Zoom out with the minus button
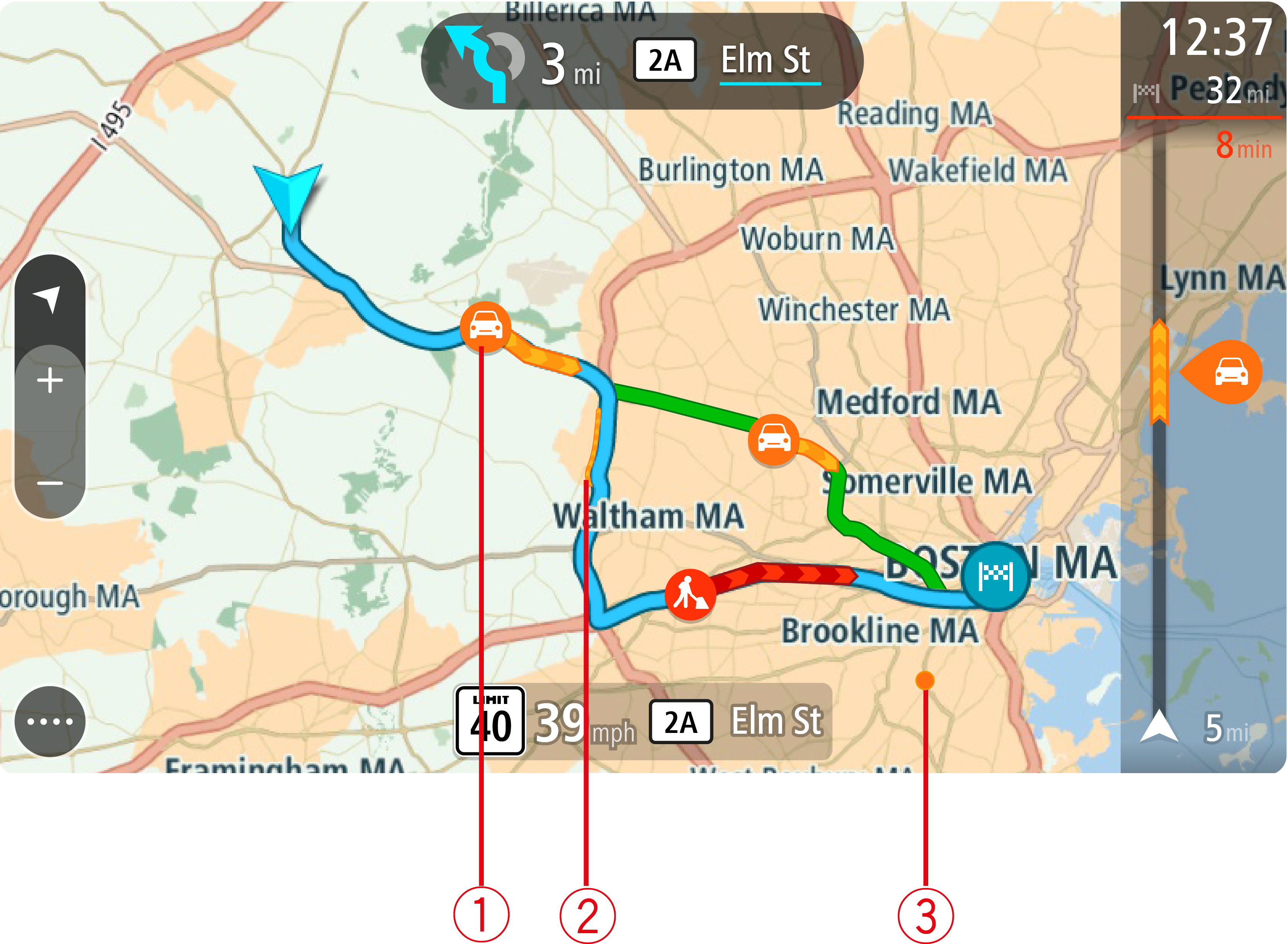The height and width of the screenshot is (944, 1288). click(x=50, y=484)
